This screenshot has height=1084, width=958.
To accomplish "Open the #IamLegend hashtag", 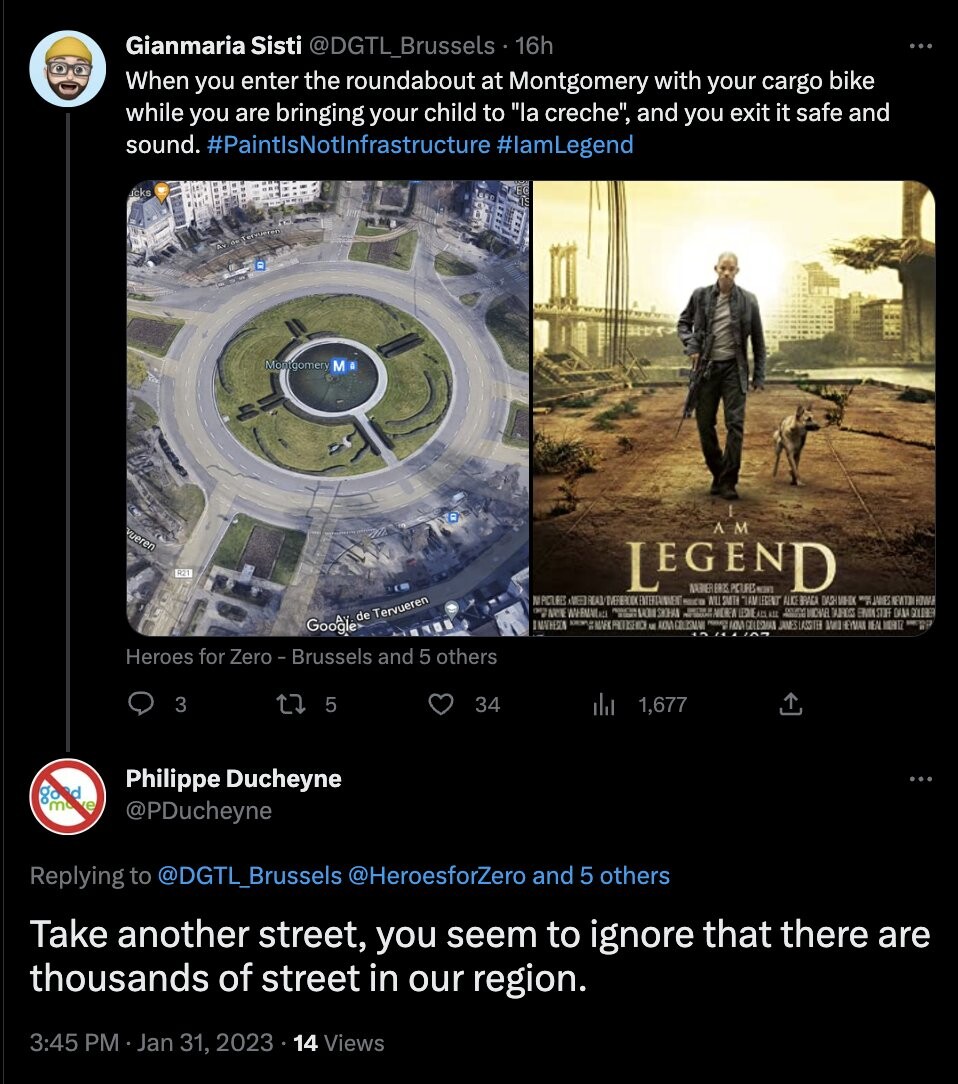I will coord(564,144).
